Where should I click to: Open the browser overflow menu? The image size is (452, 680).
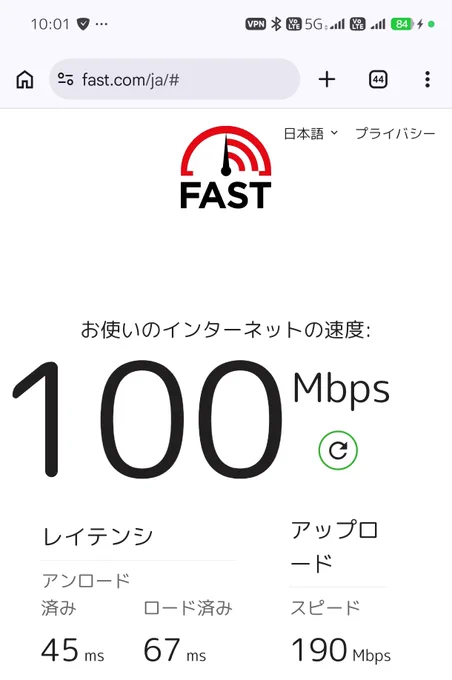point(427,79)
